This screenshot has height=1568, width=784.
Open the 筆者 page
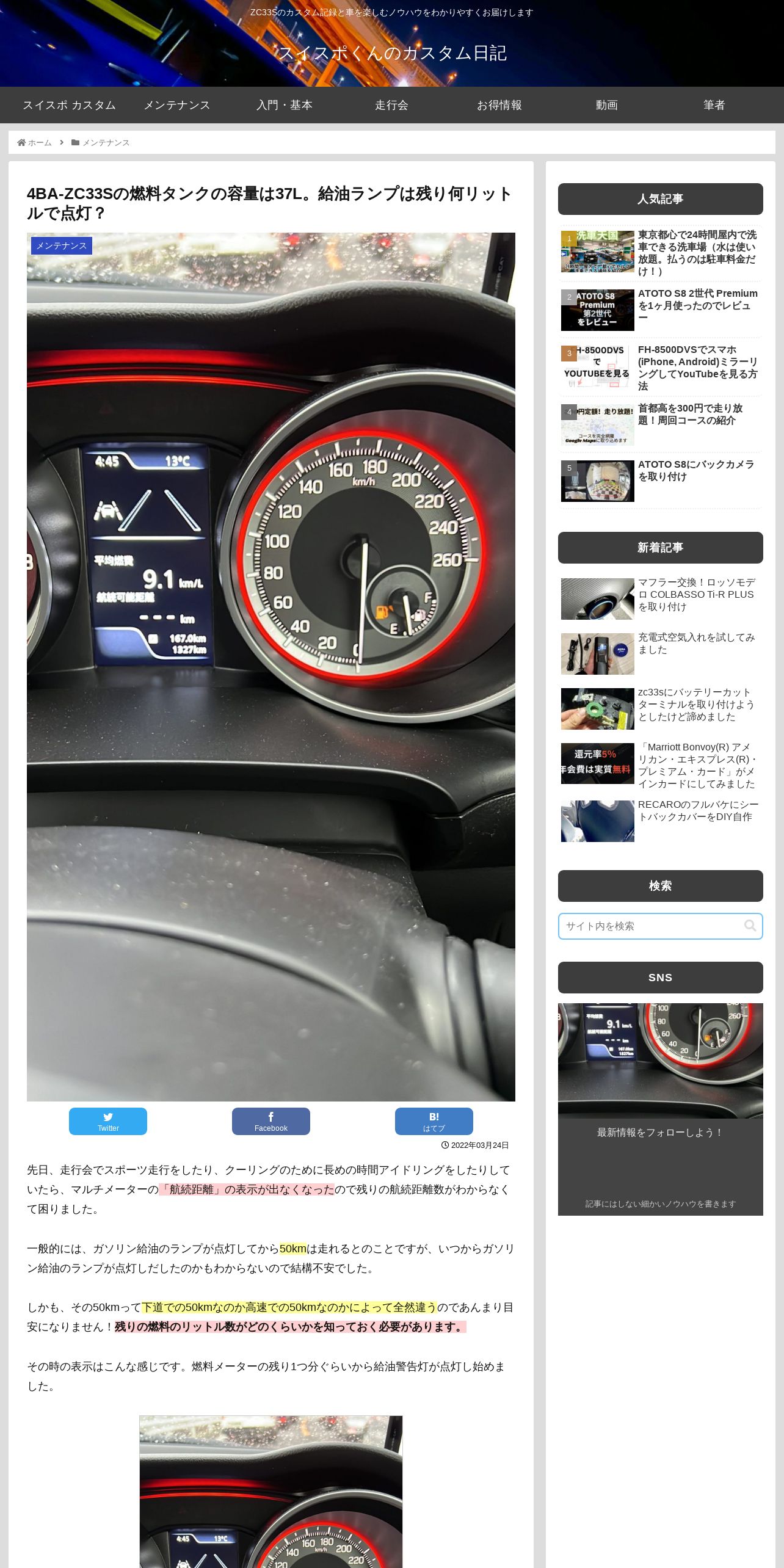tap(714, 105)
